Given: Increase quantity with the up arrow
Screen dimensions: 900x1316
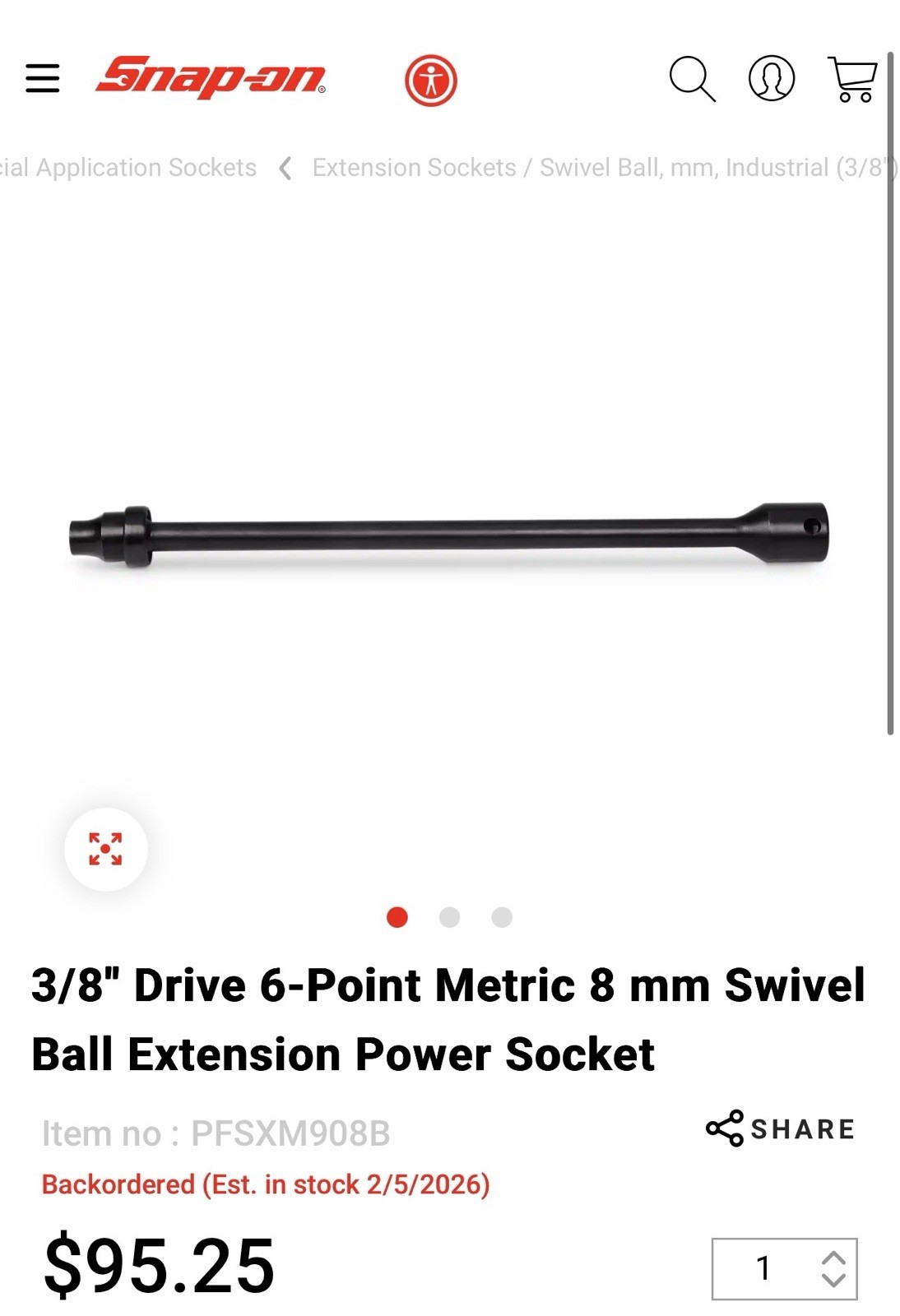Looking at the screenshot, I should [833, 1258].
